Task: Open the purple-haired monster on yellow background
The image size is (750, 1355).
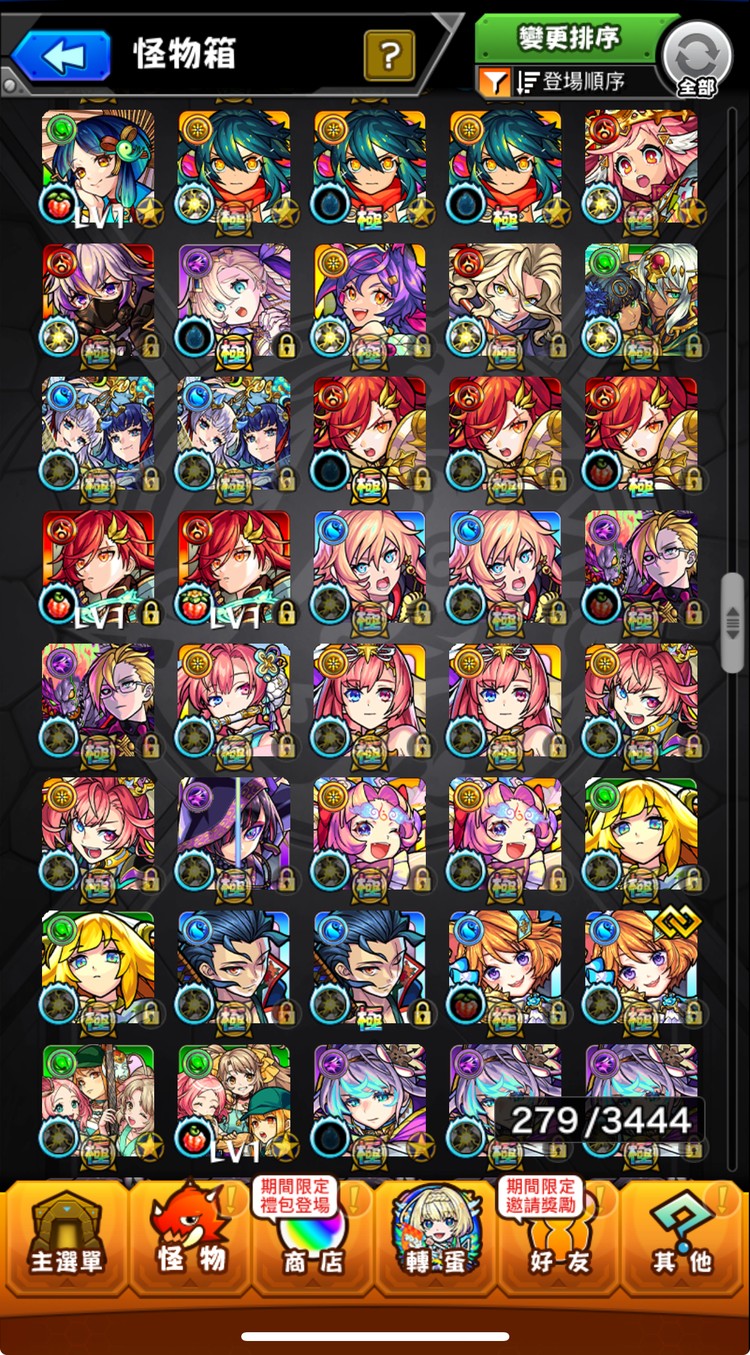Action: coord(369,302)
